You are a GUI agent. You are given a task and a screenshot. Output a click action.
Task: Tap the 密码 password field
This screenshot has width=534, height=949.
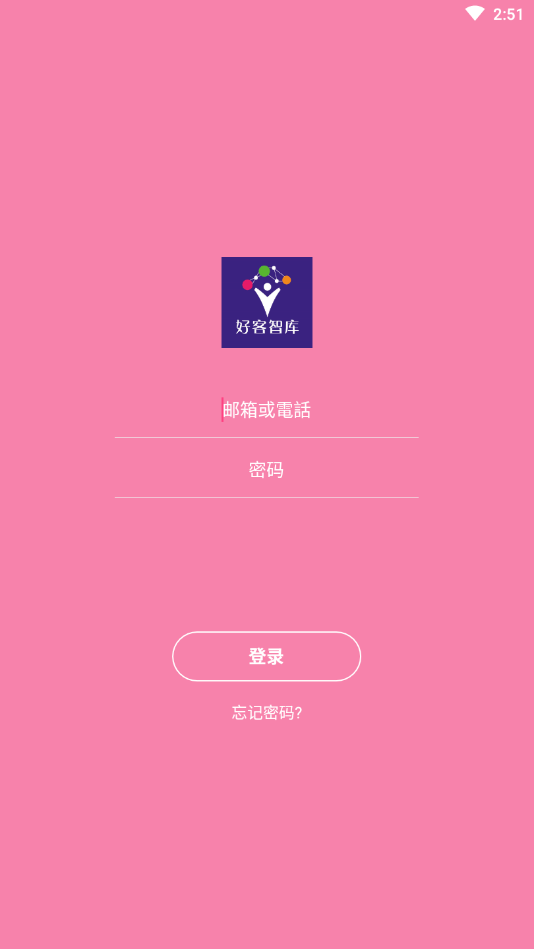[x=266, y=470]
